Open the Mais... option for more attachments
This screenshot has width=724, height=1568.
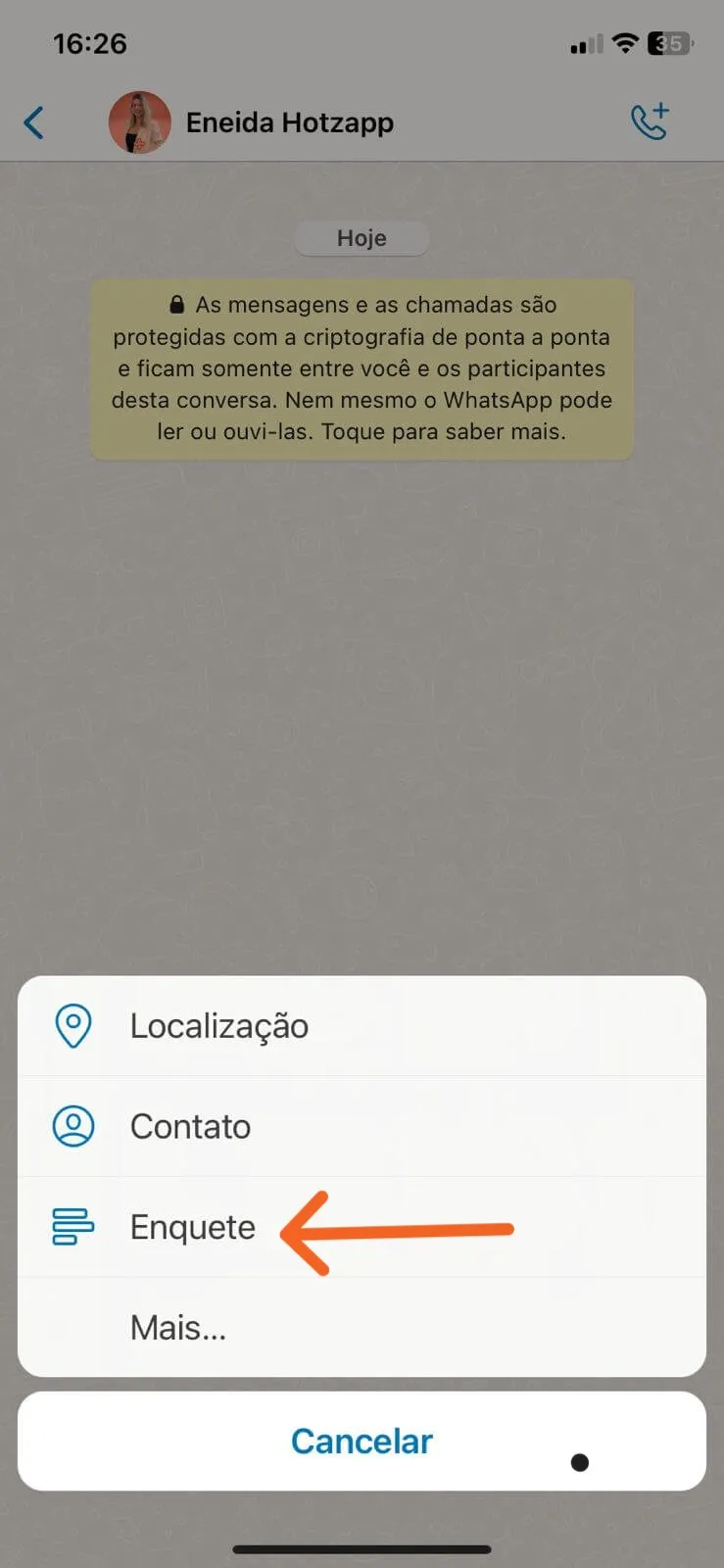[178, 1327]
